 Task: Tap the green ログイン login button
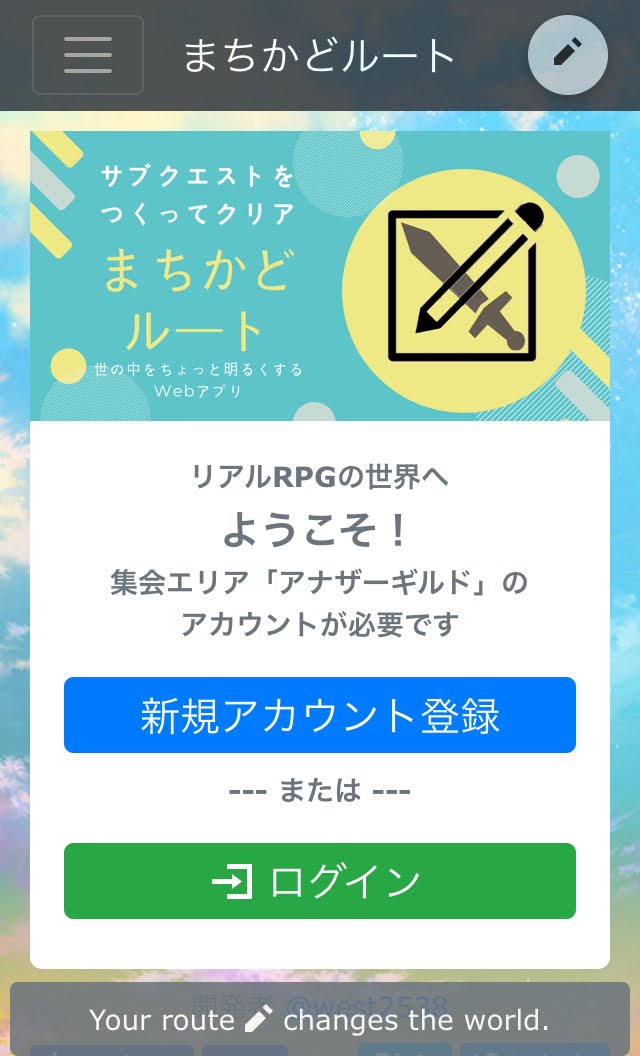click(320, 881)
